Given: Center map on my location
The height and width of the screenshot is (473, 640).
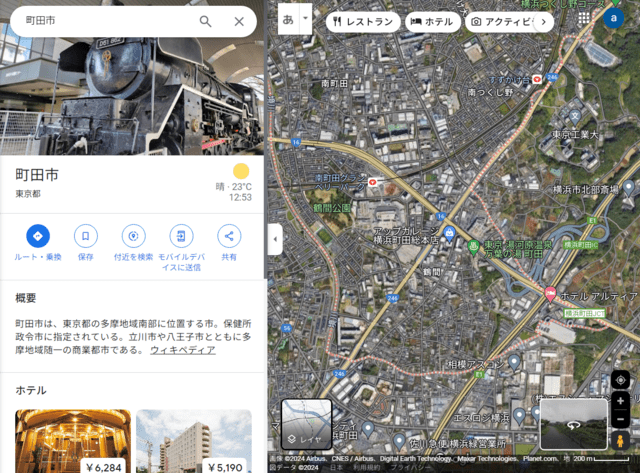Looking at the screenshot, I should (621, 380).
